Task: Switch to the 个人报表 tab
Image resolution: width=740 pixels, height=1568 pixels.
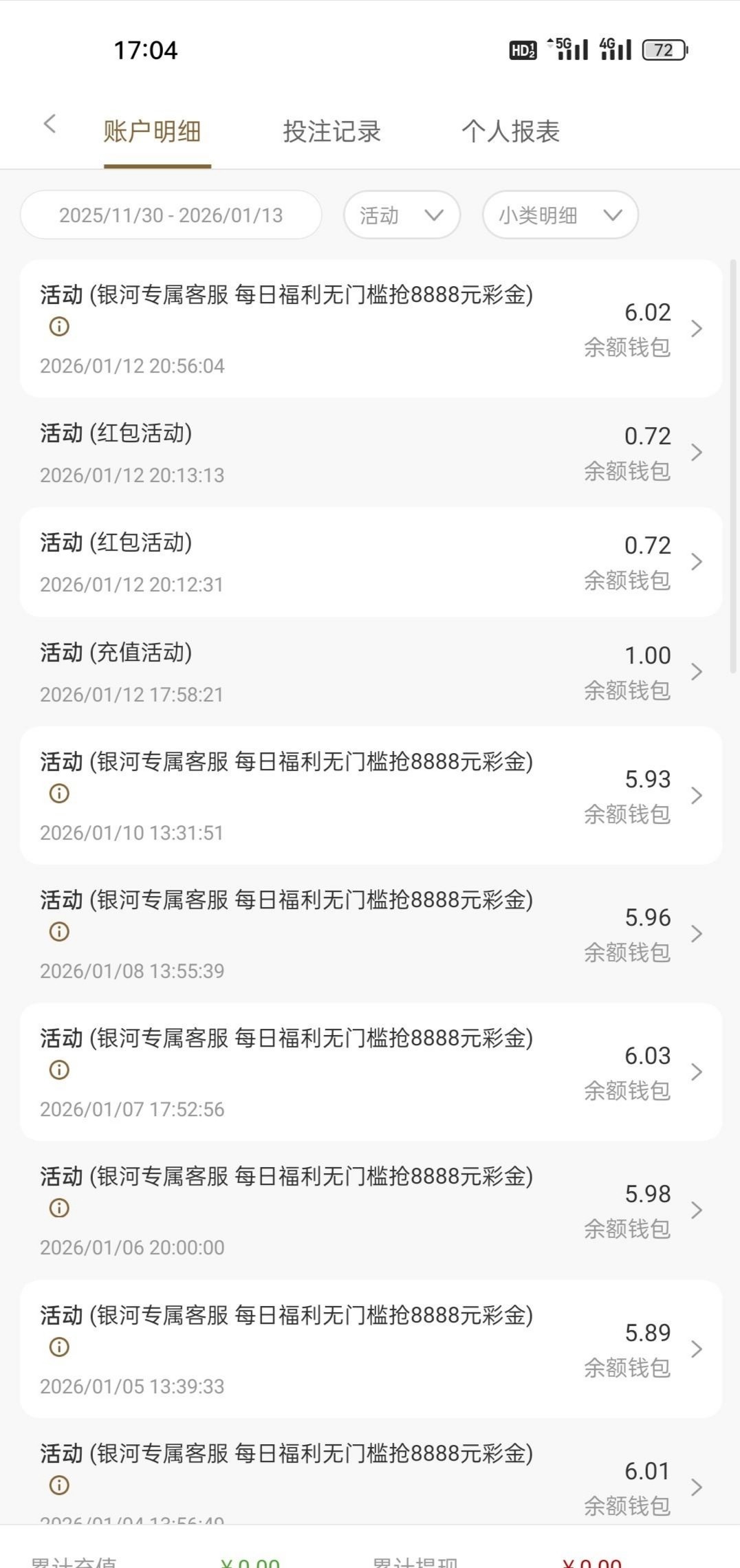Action: [510, 131]
